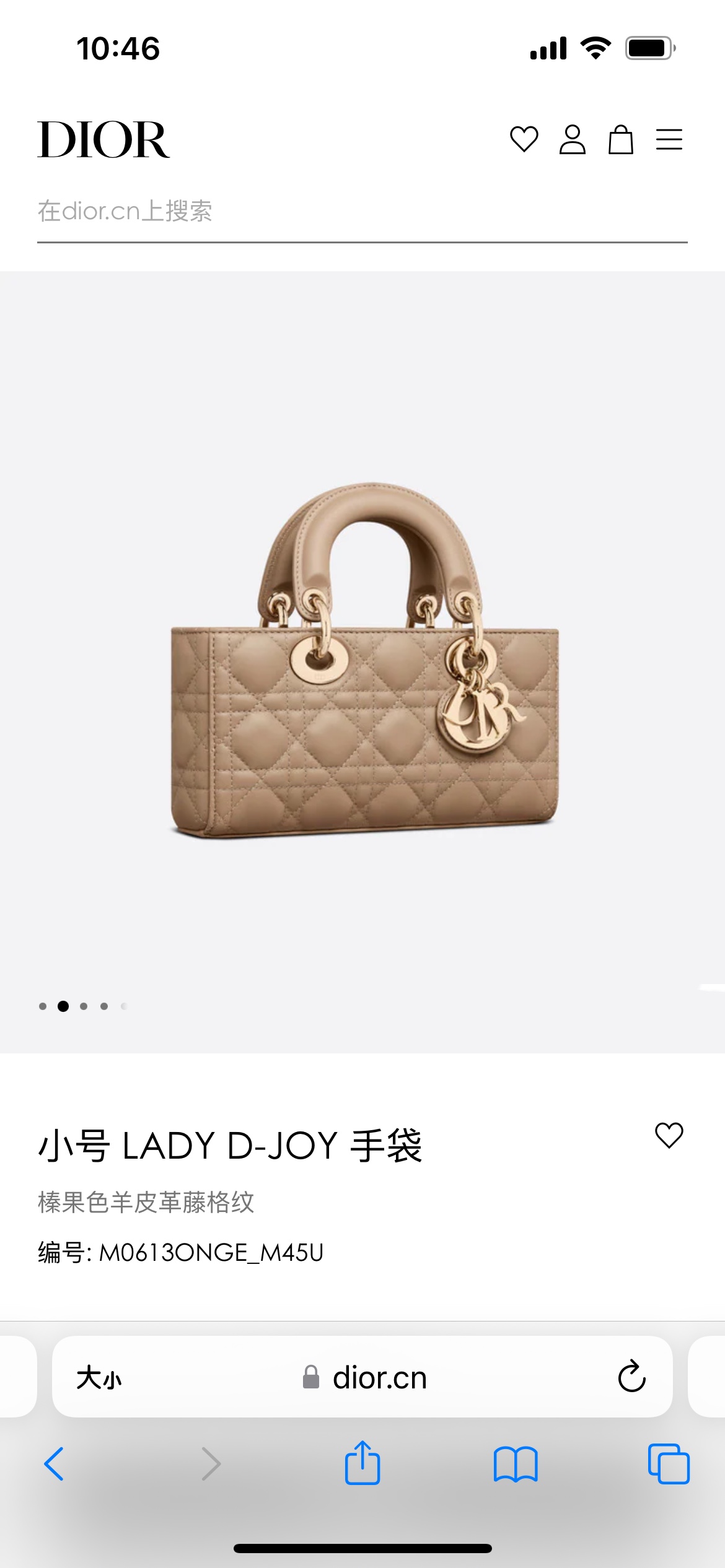
Task: Reload the dior.cn page
Action: [x=631, y=1377]
